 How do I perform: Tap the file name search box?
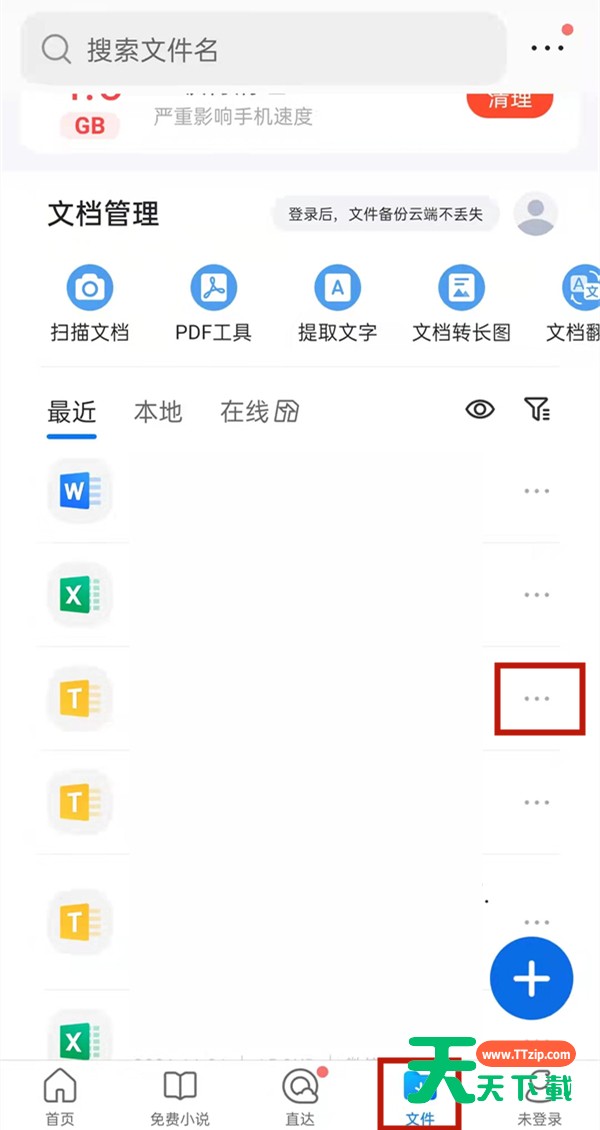click(x=265, y=49)
